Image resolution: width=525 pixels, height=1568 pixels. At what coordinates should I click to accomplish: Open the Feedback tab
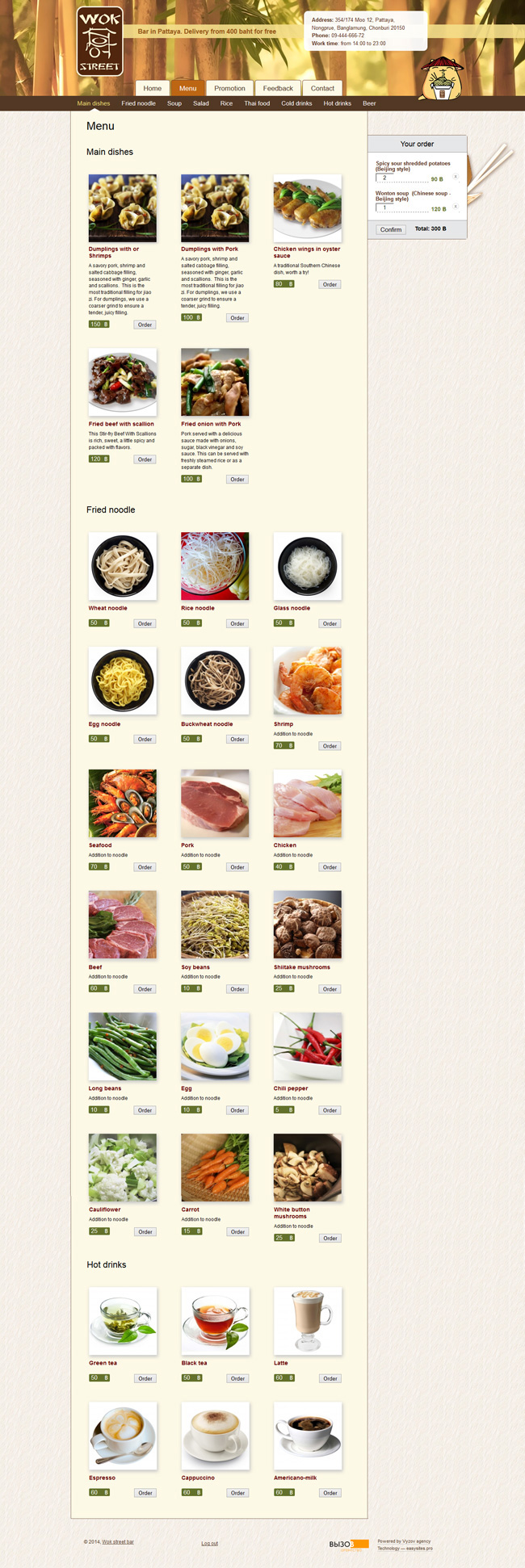[x=278, y=89]
